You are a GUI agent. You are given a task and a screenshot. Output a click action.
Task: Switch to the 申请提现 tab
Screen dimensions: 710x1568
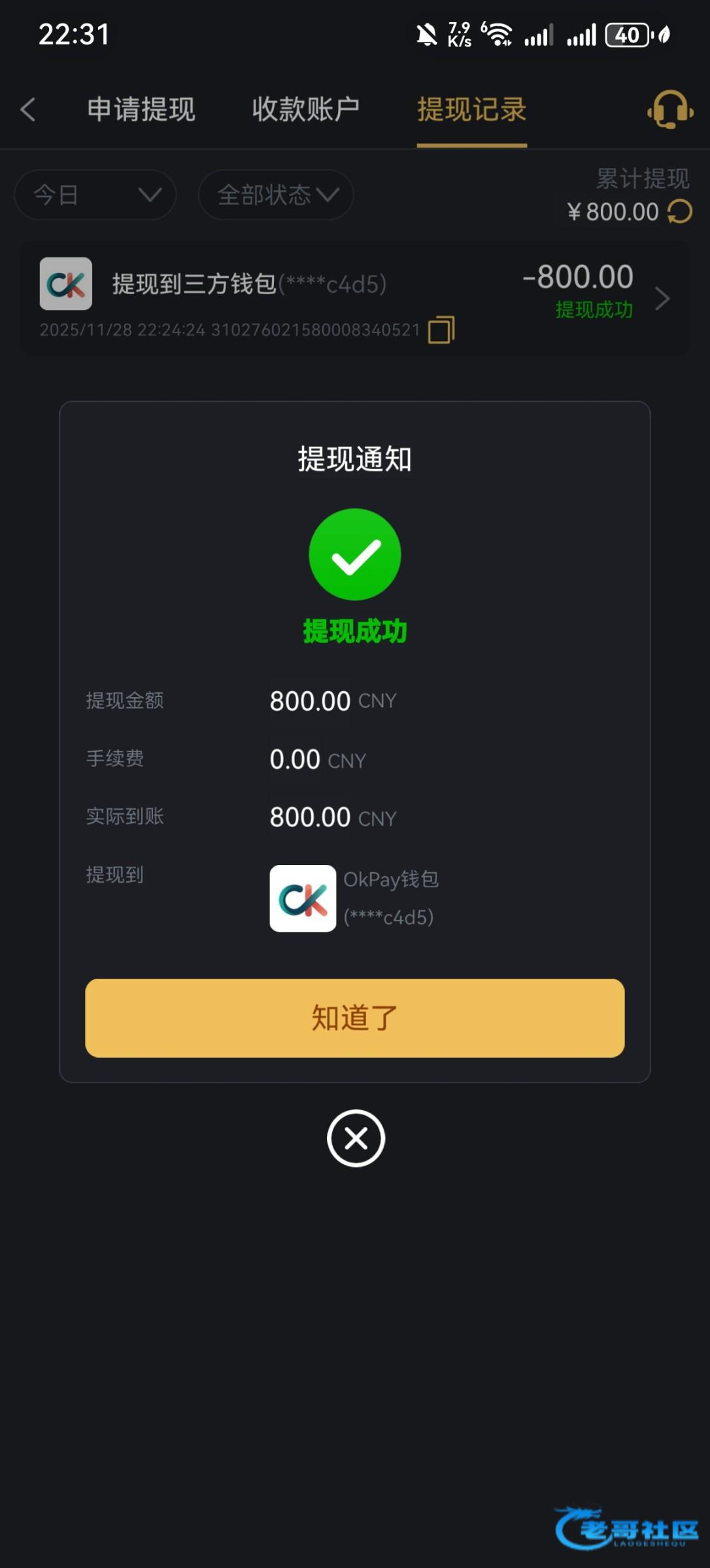coord(141,110)
